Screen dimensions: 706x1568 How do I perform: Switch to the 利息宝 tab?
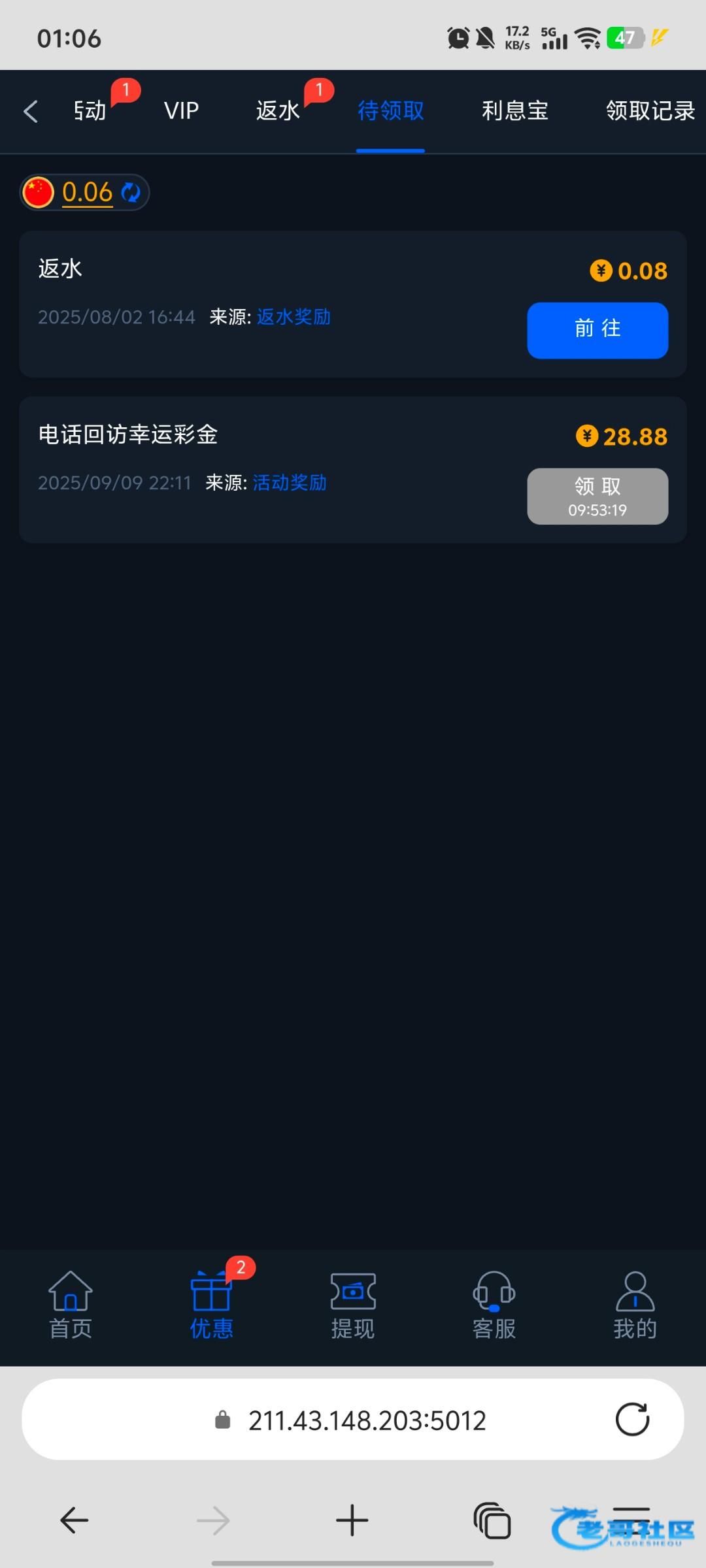click(514, 111)
